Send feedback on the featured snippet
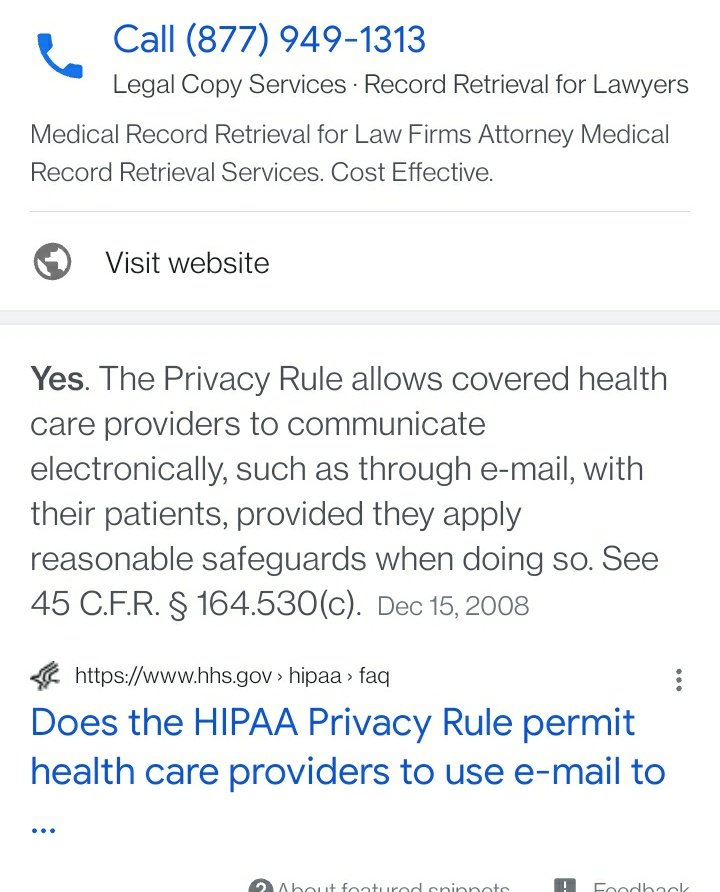 [x=625, y=886]
